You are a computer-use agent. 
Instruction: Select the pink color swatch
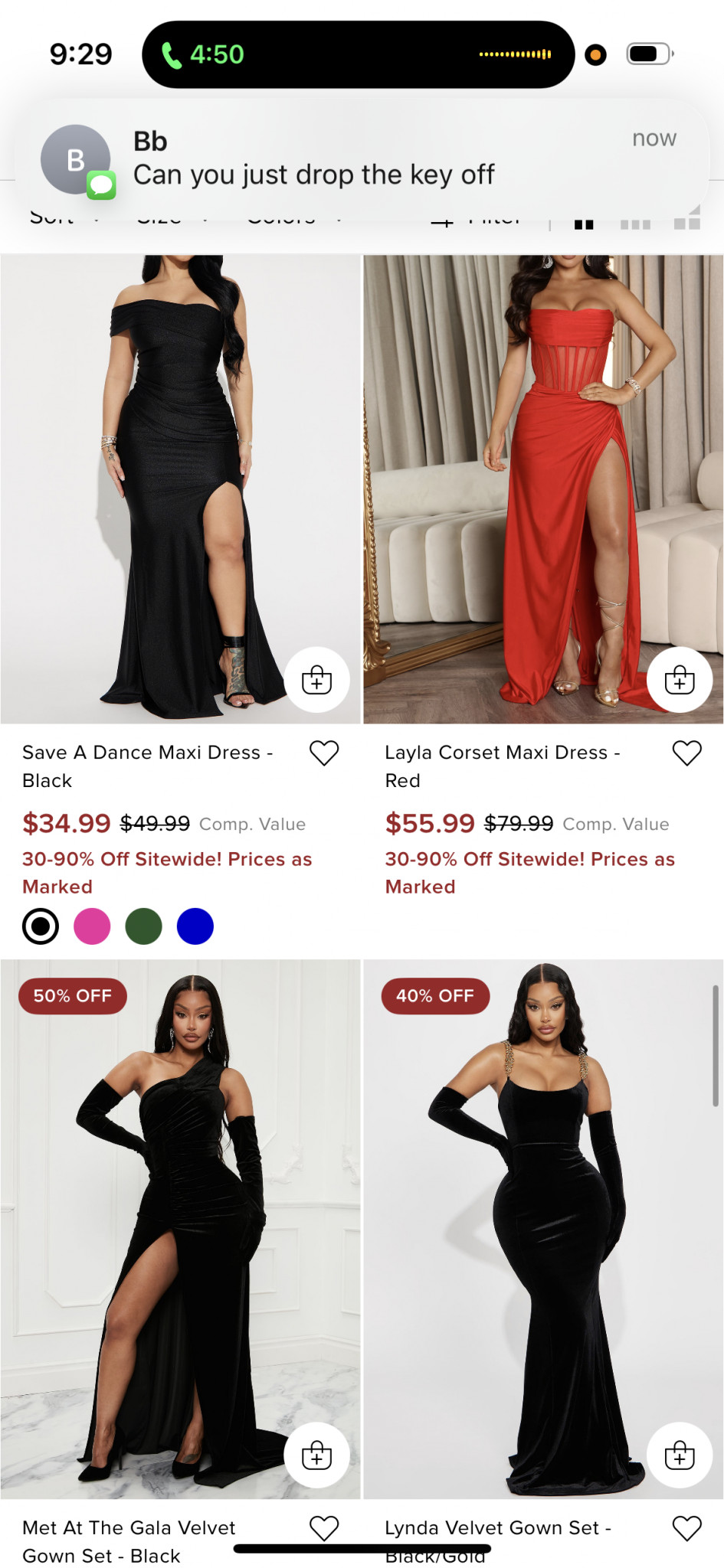92,926
